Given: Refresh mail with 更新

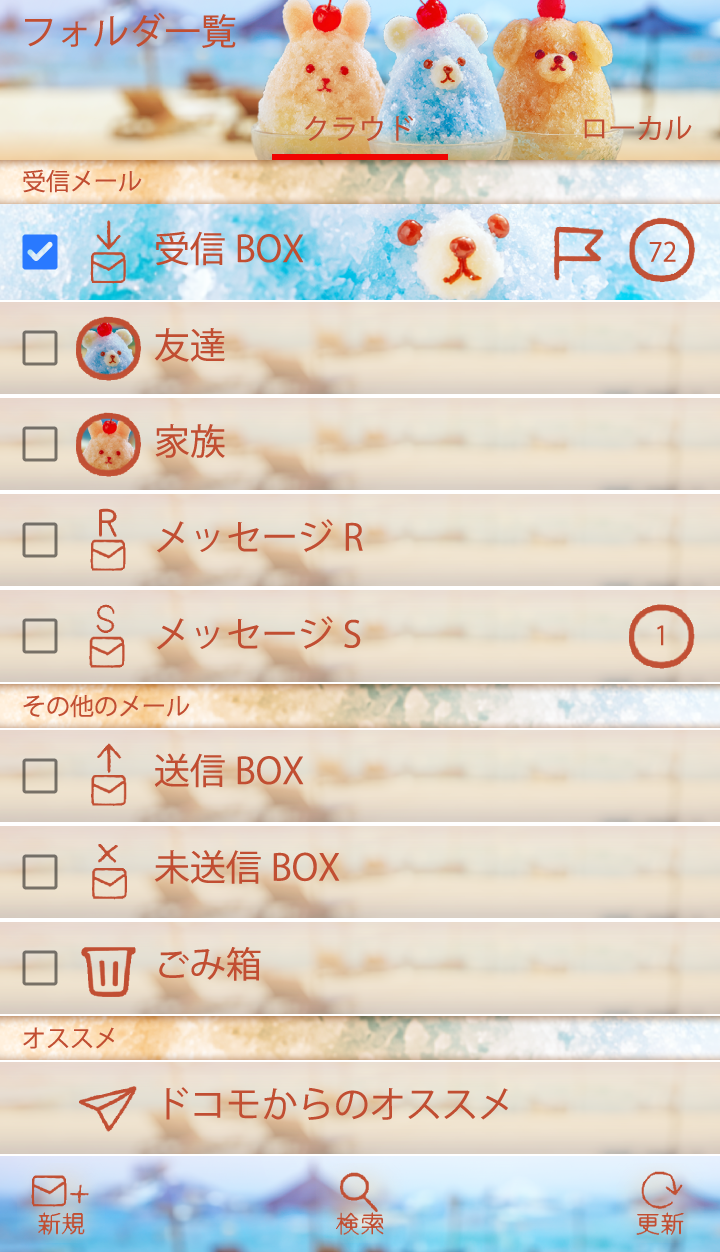Looking at the screenshot, I should click(660, 1204).
